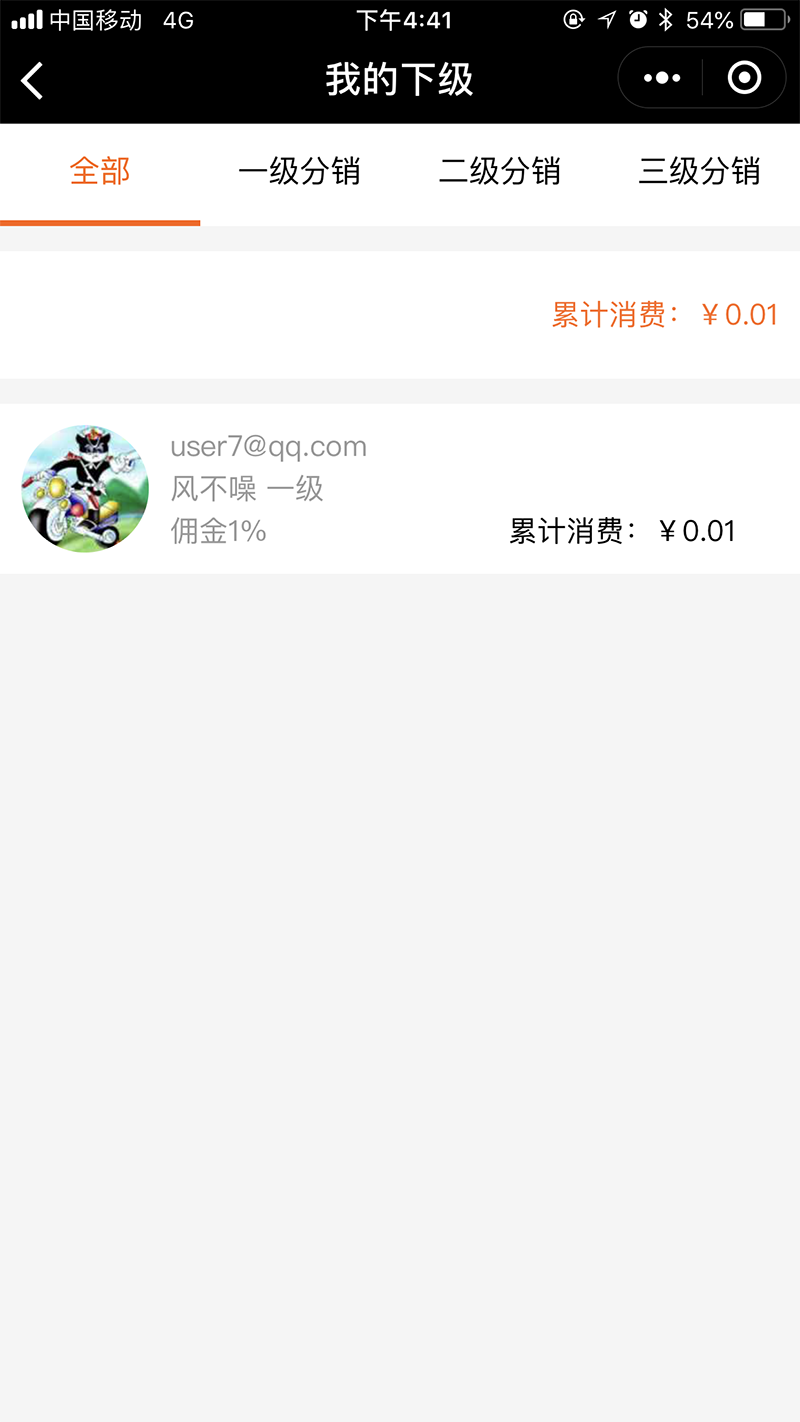Select the user's avatar picture
This screenshot has height=1422, width=800.
coord(85,489)
